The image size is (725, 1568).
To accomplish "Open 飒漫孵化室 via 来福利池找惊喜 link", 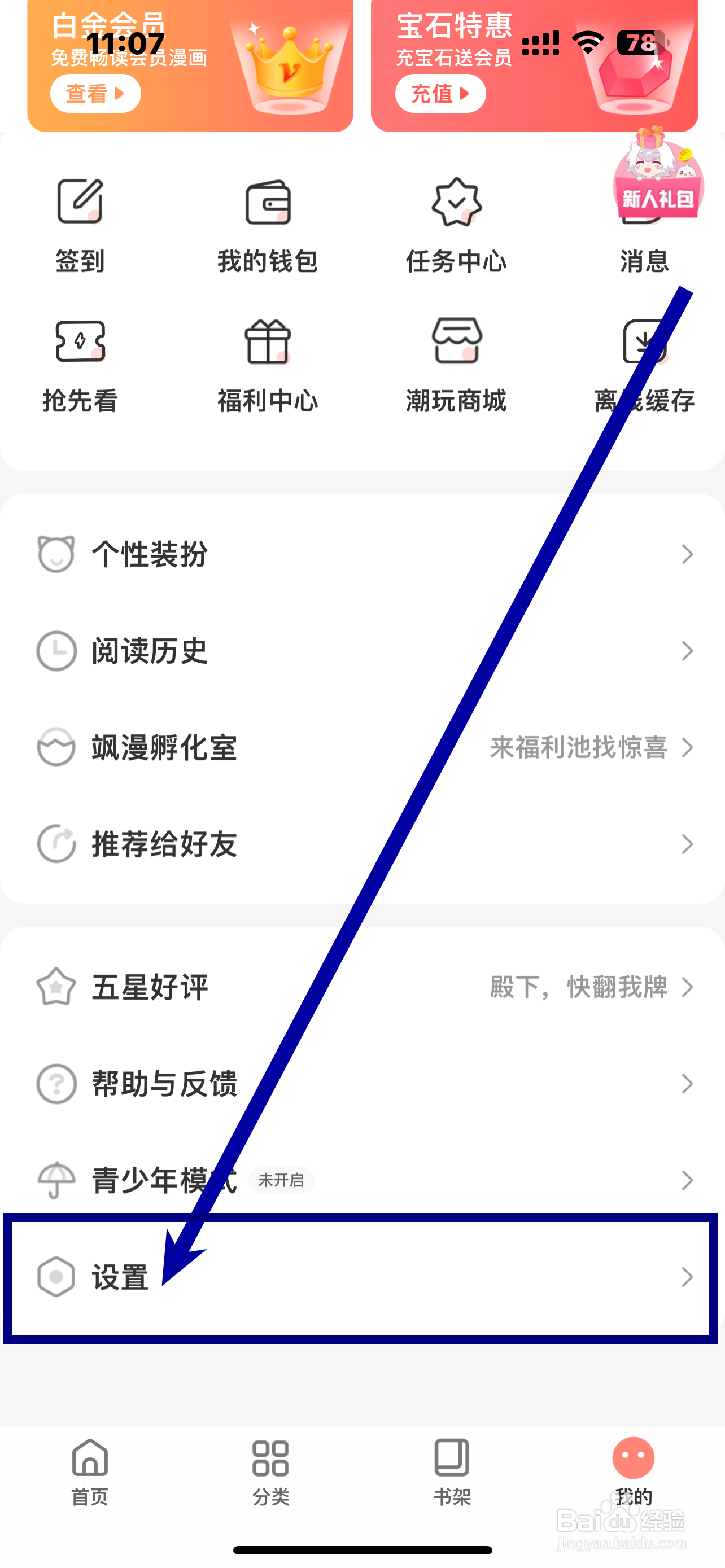I will [x=579, y=747].
